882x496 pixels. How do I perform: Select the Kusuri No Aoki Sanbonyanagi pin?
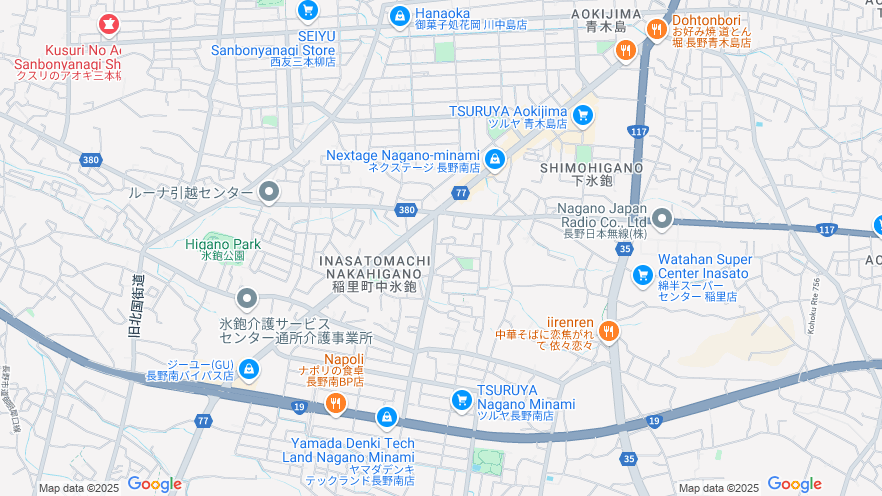(x=108, y=24)
